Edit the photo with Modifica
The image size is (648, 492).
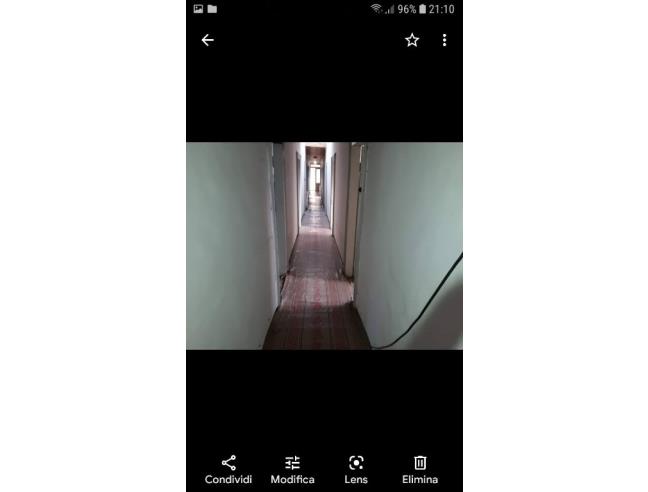(292, 468)
